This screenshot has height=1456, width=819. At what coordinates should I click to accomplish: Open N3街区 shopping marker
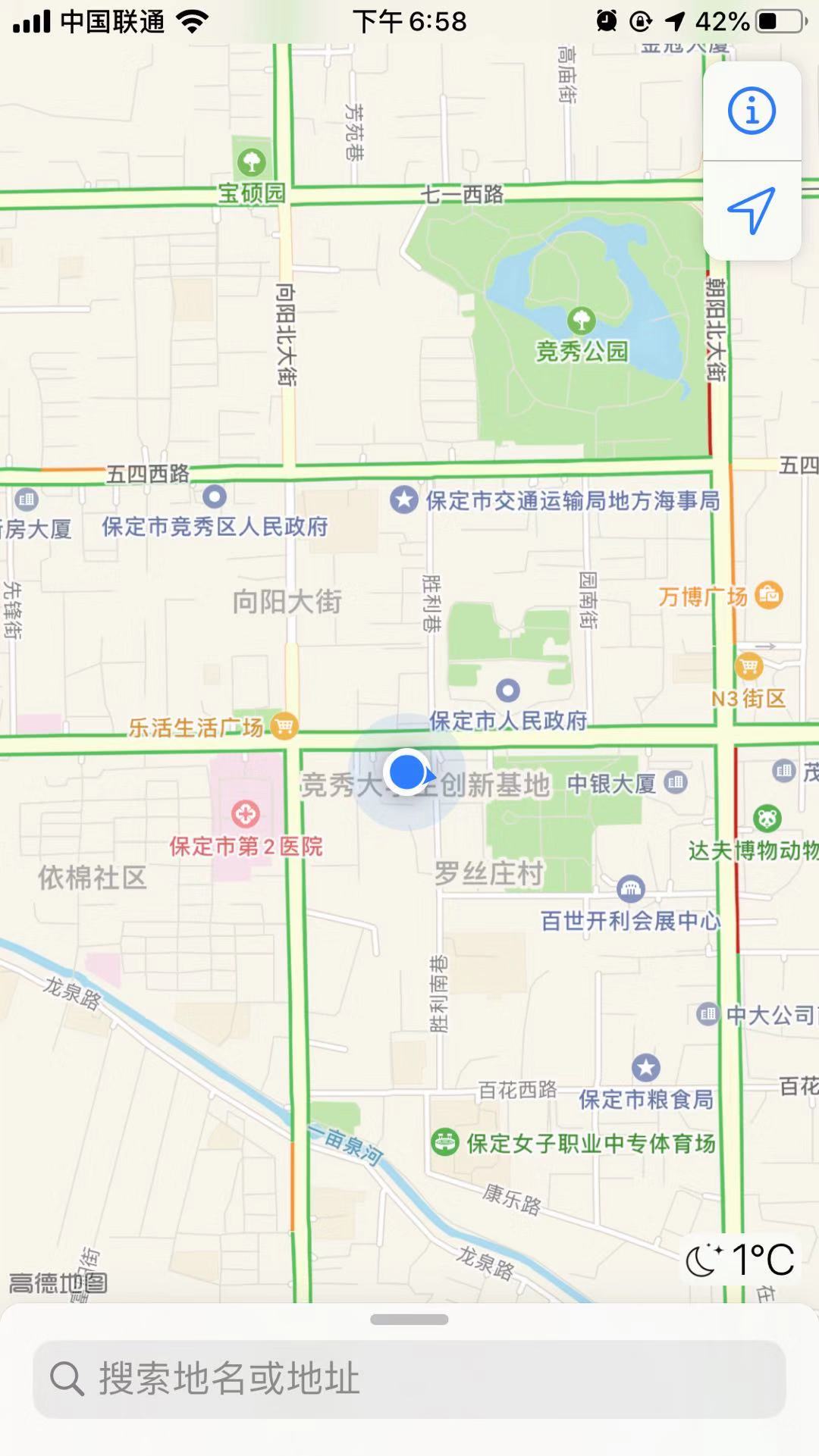point(748,666)
